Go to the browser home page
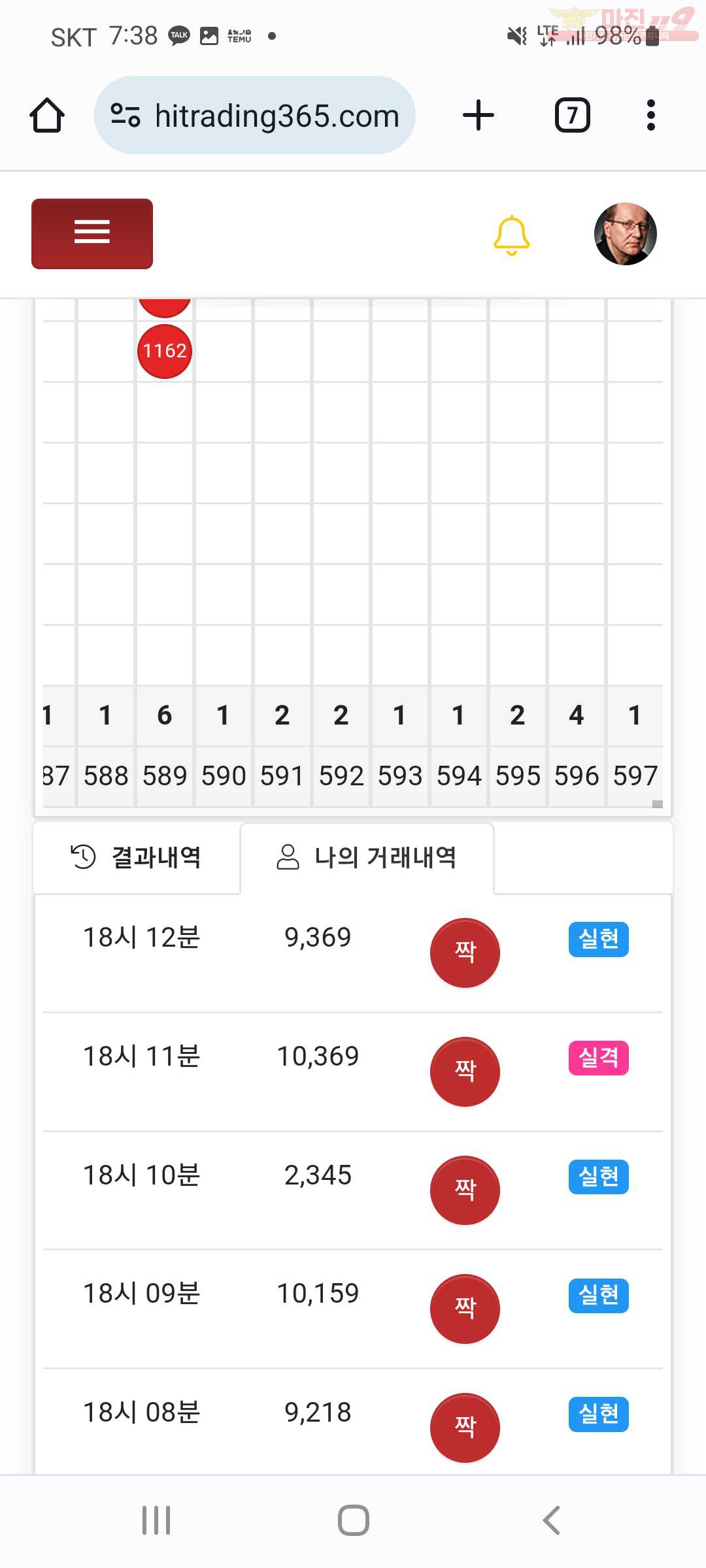Screen dimensions: 706x1568 pos(47,116)
